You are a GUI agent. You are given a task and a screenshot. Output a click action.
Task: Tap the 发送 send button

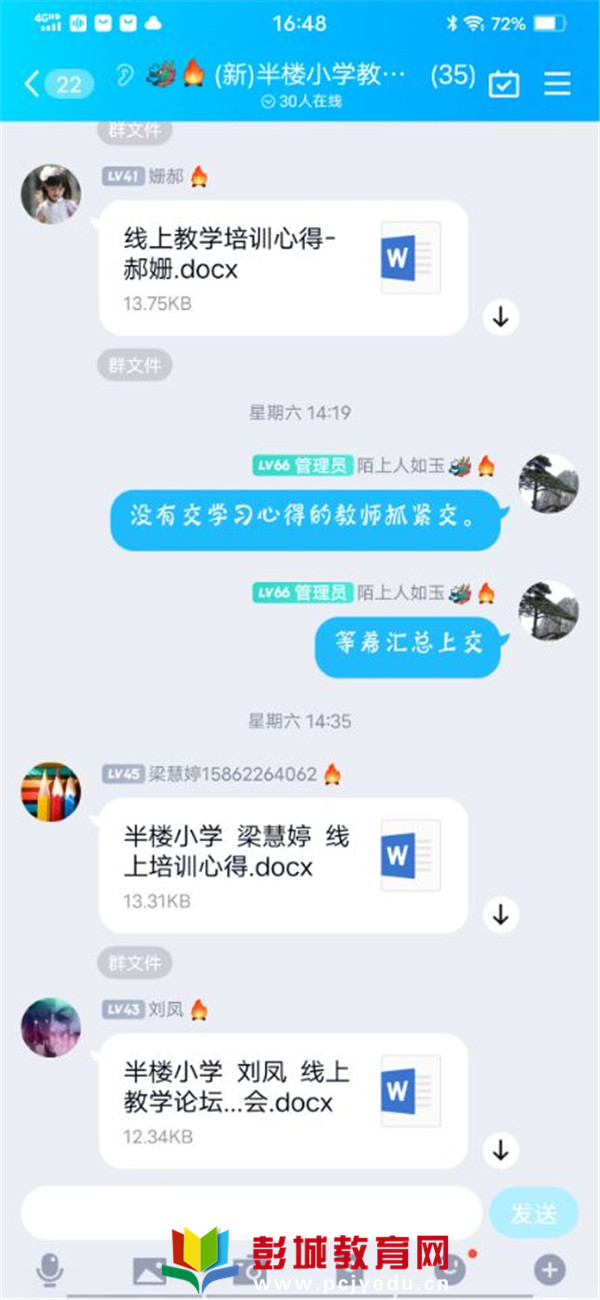(x=533, y=1213)
